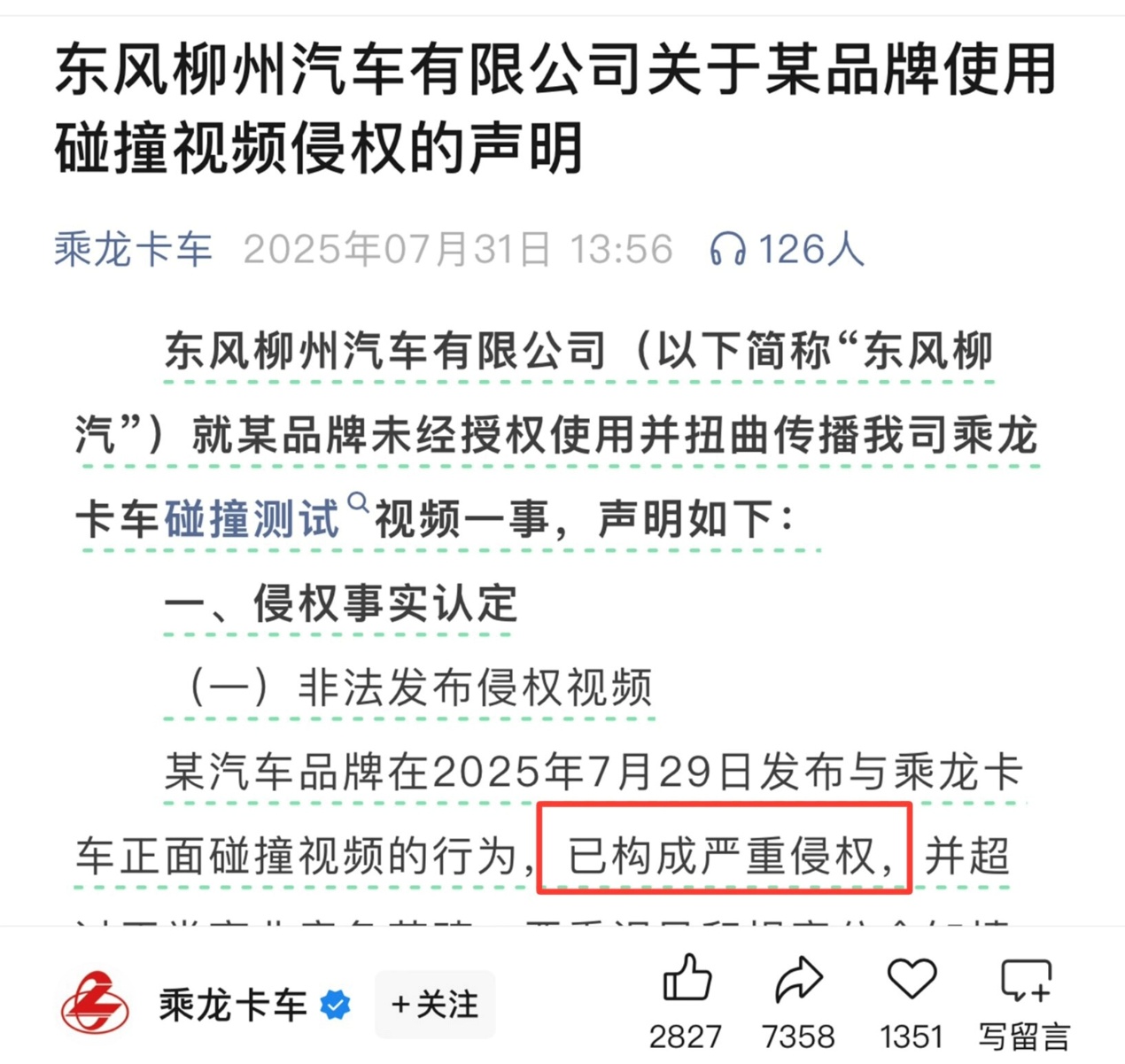
Task: Tap the heart icon to favorite the article
Action: (x=911, y=979)
